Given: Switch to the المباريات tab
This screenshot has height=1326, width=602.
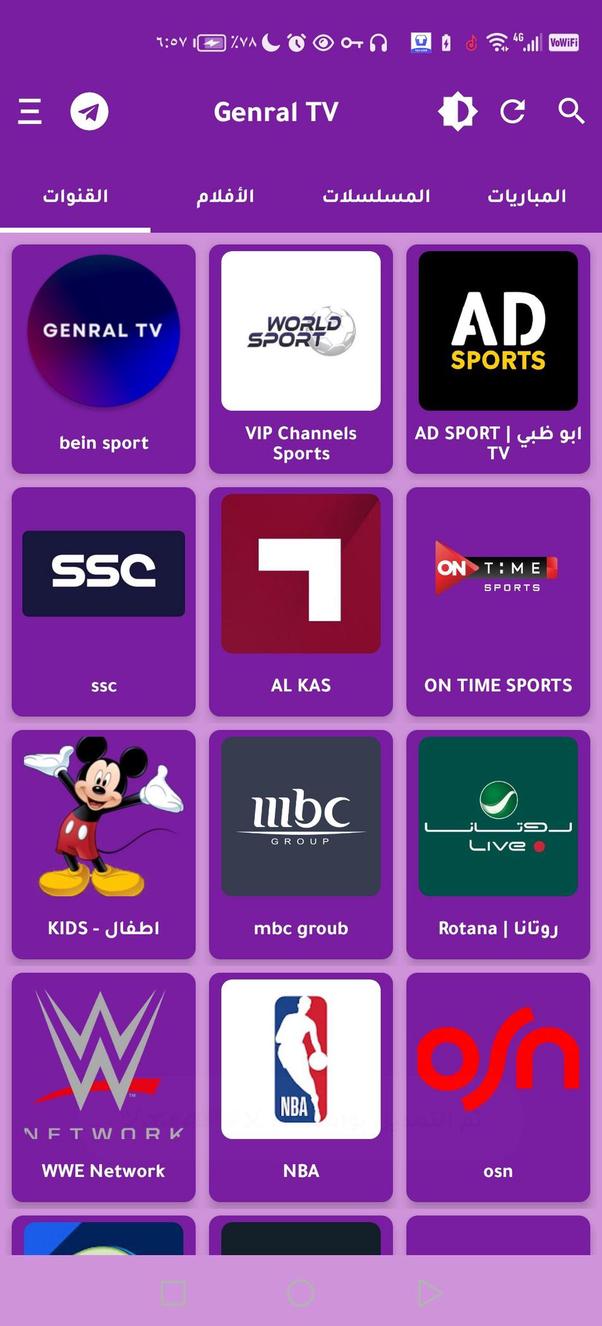Looking at the screenshot, I should coord(526,196).
